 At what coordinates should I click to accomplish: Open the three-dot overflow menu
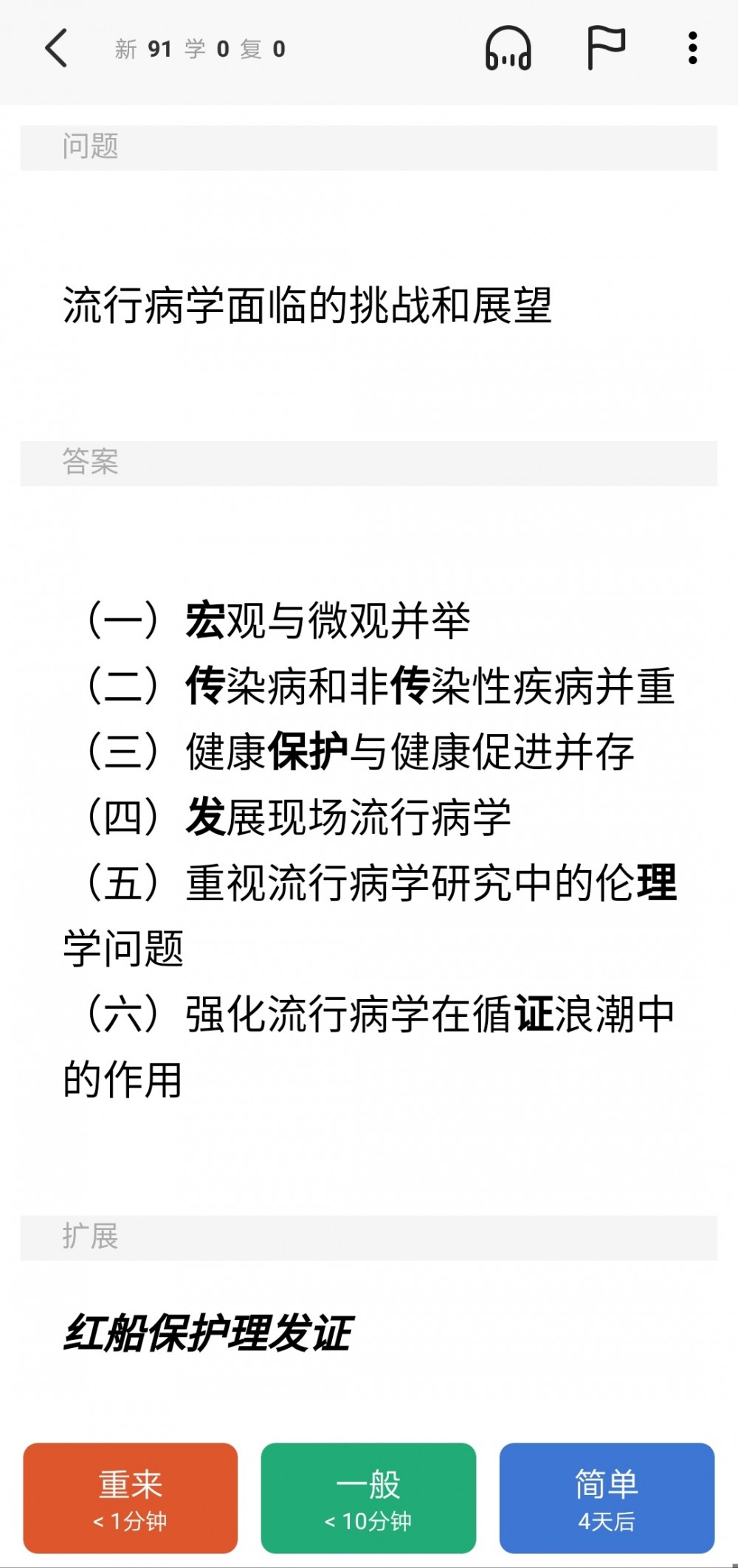coord(692,48)
